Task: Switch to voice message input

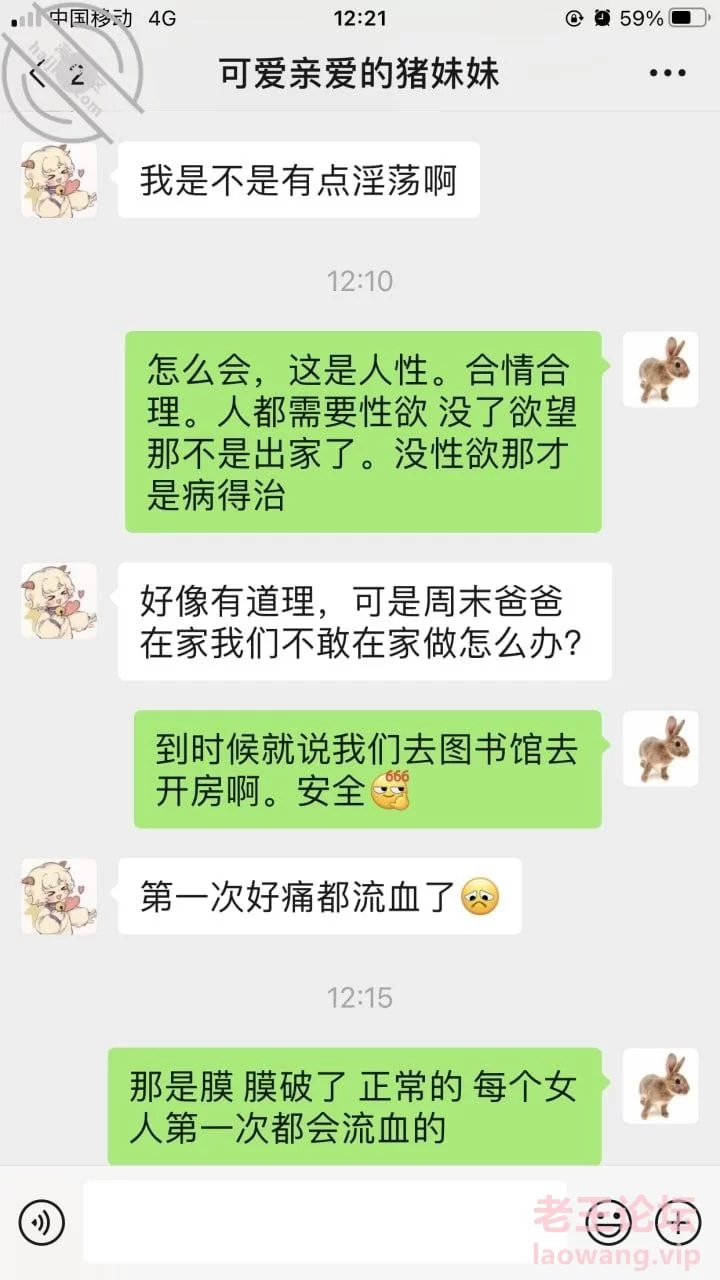Action: 41,1222
